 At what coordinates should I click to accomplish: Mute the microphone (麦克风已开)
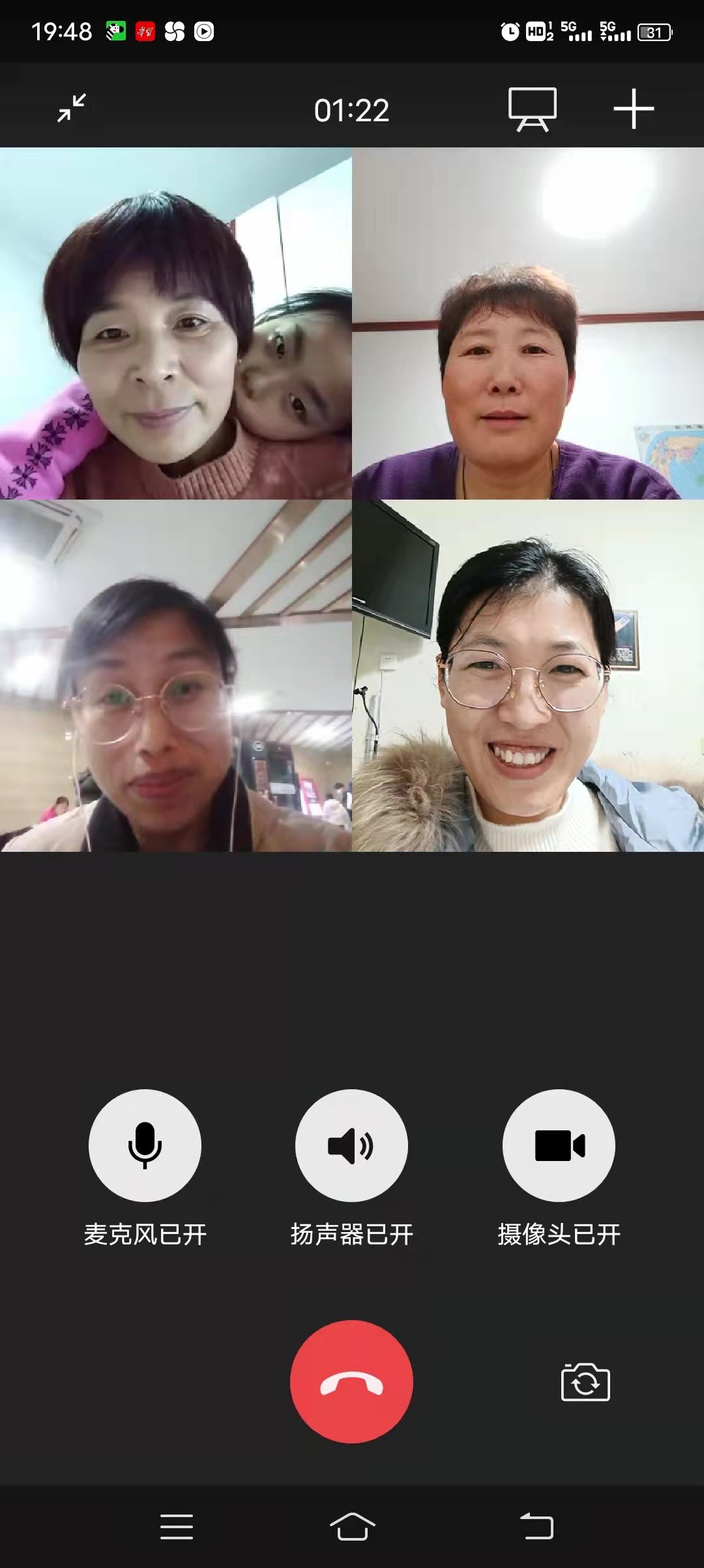point(145,1145)
